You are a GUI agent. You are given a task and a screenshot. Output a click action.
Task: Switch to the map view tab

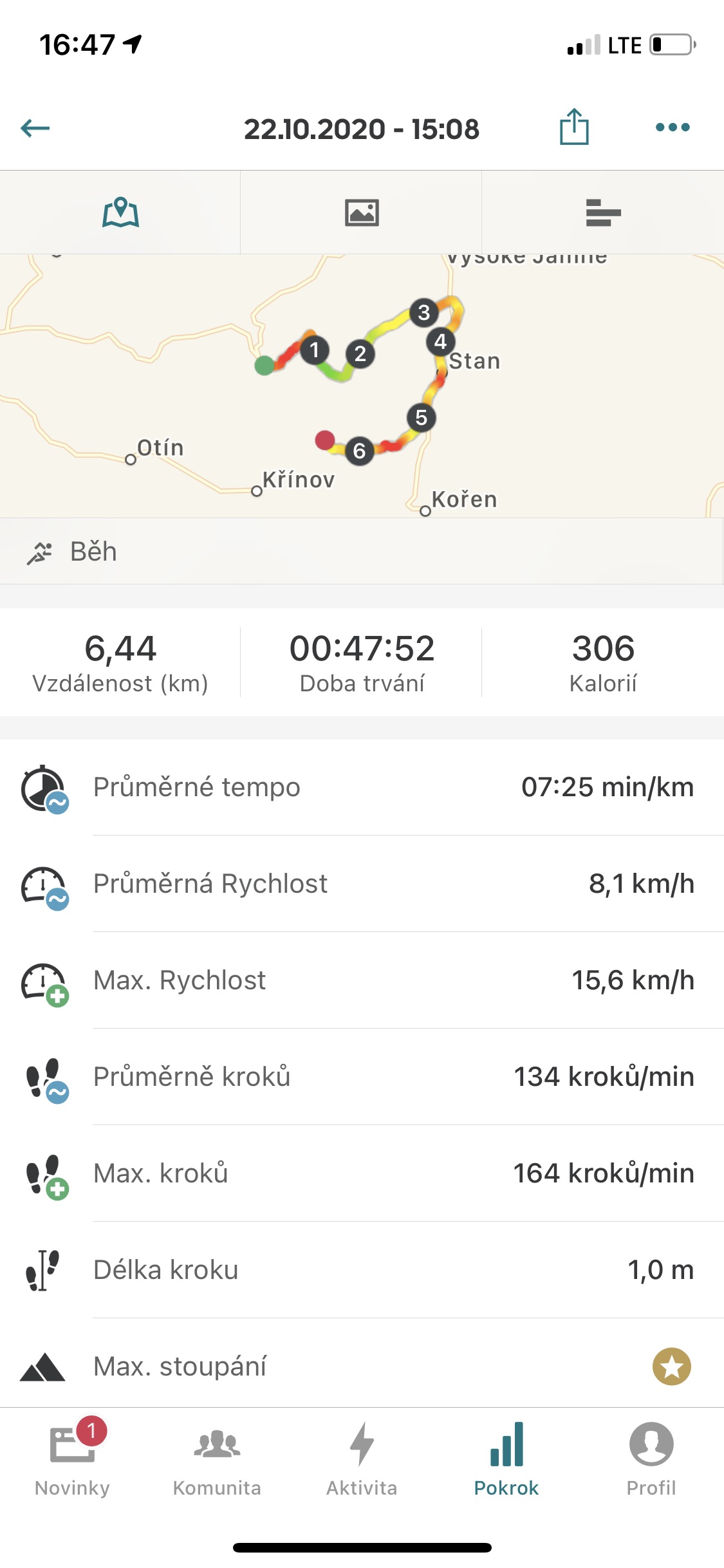120,212
